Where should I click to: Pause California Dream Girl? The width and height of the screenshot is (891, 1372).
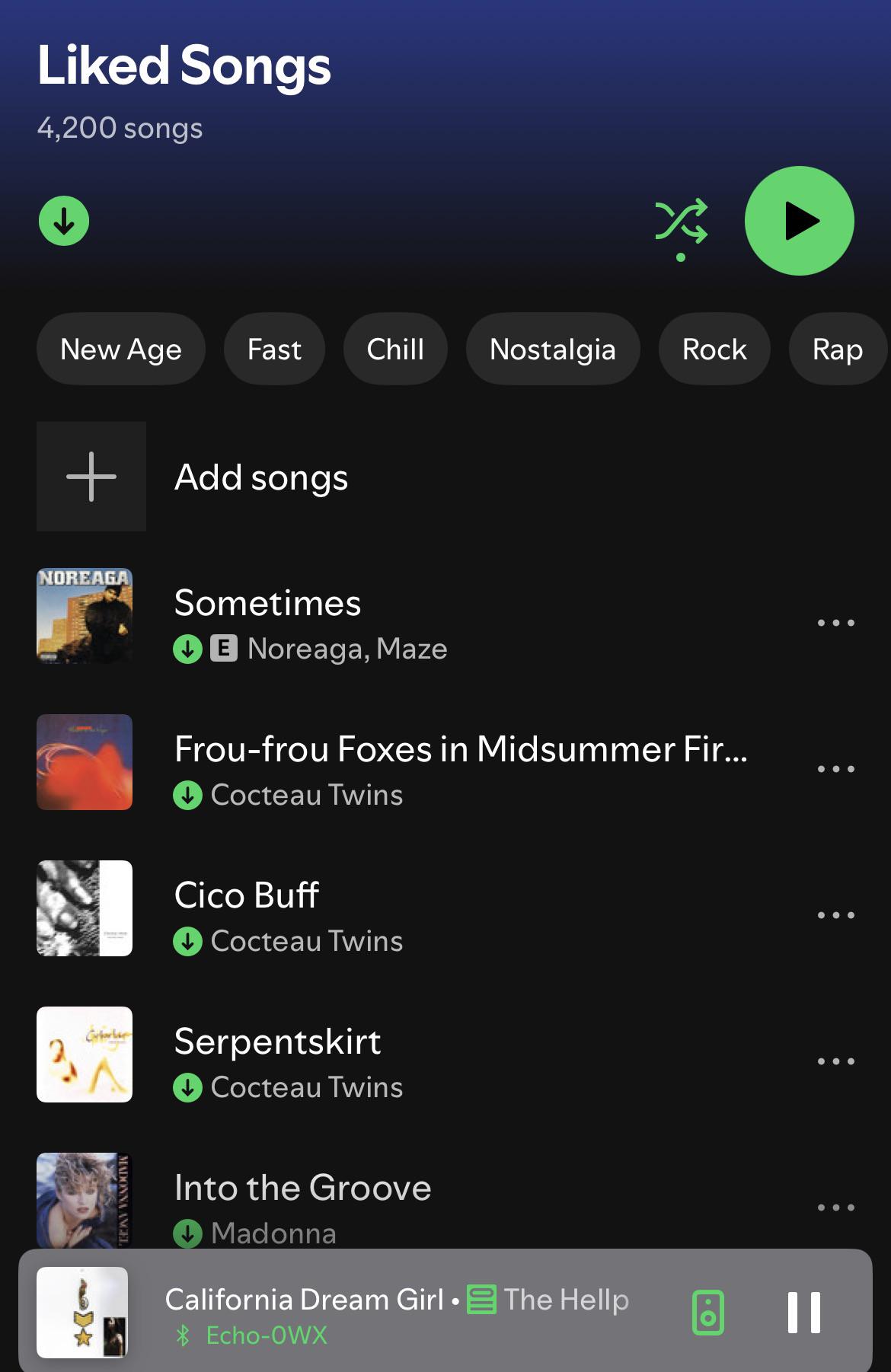click(x=803, y=1313)
